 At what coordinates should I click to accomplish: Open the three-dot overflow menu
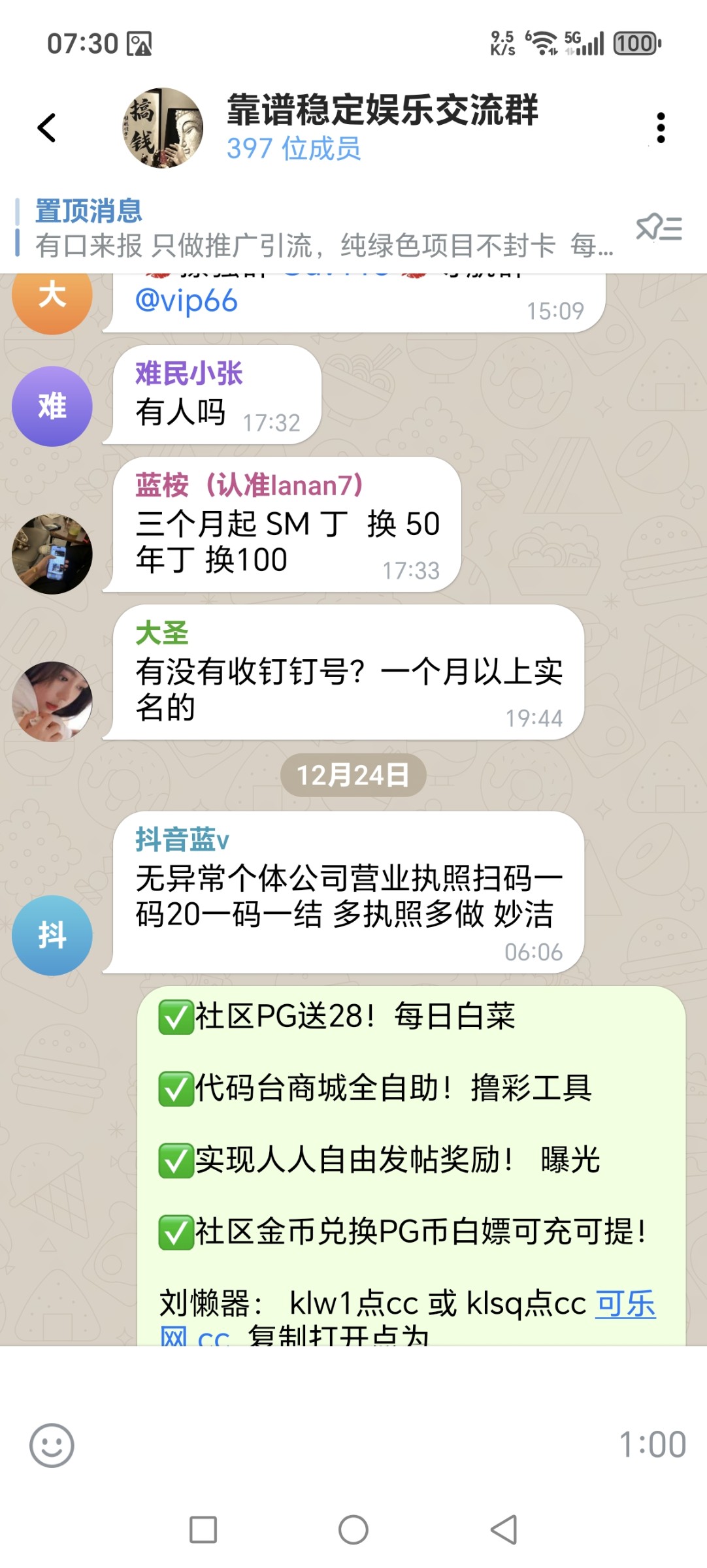coord(661,127)
